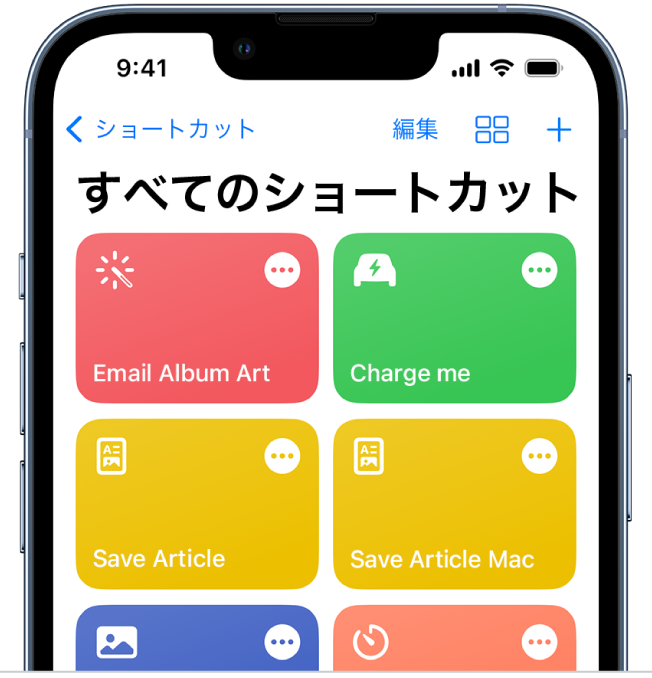Open the options menu for Save Article Mac
The image size is (652, 678).
point(540,456)
